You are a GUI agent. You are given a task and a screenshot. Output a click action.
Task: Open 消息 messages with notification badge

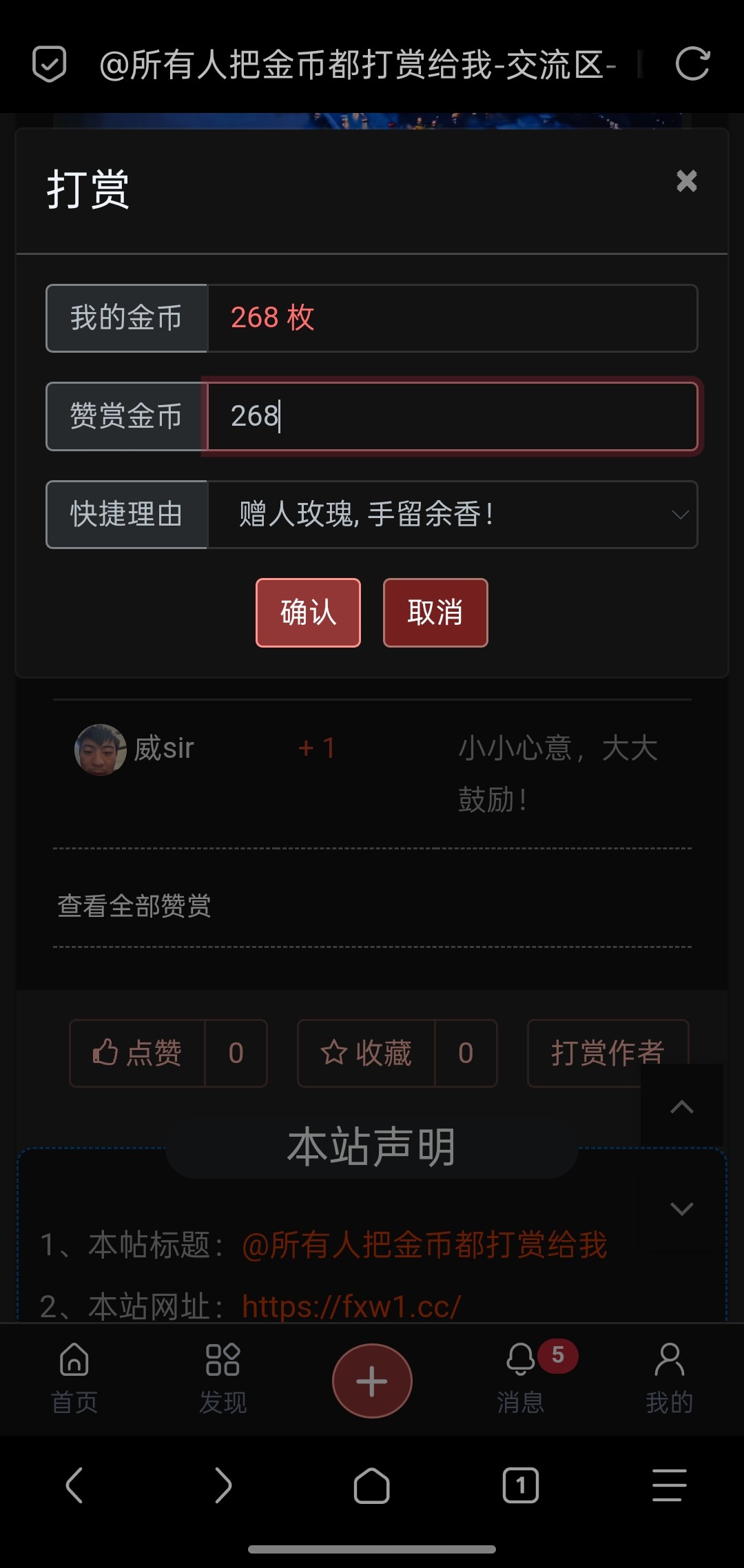[x=521, y=1378]
